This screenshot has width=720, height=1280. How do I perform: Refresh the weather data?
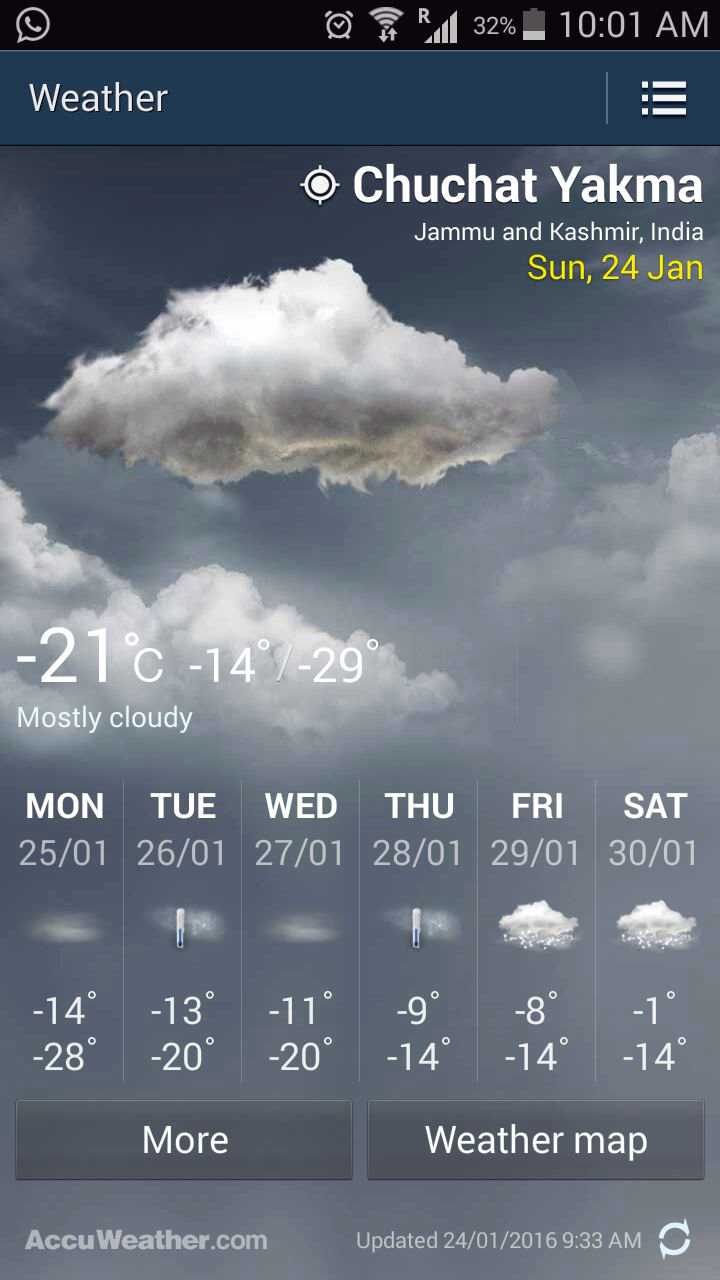click(x=675, y=1240)
